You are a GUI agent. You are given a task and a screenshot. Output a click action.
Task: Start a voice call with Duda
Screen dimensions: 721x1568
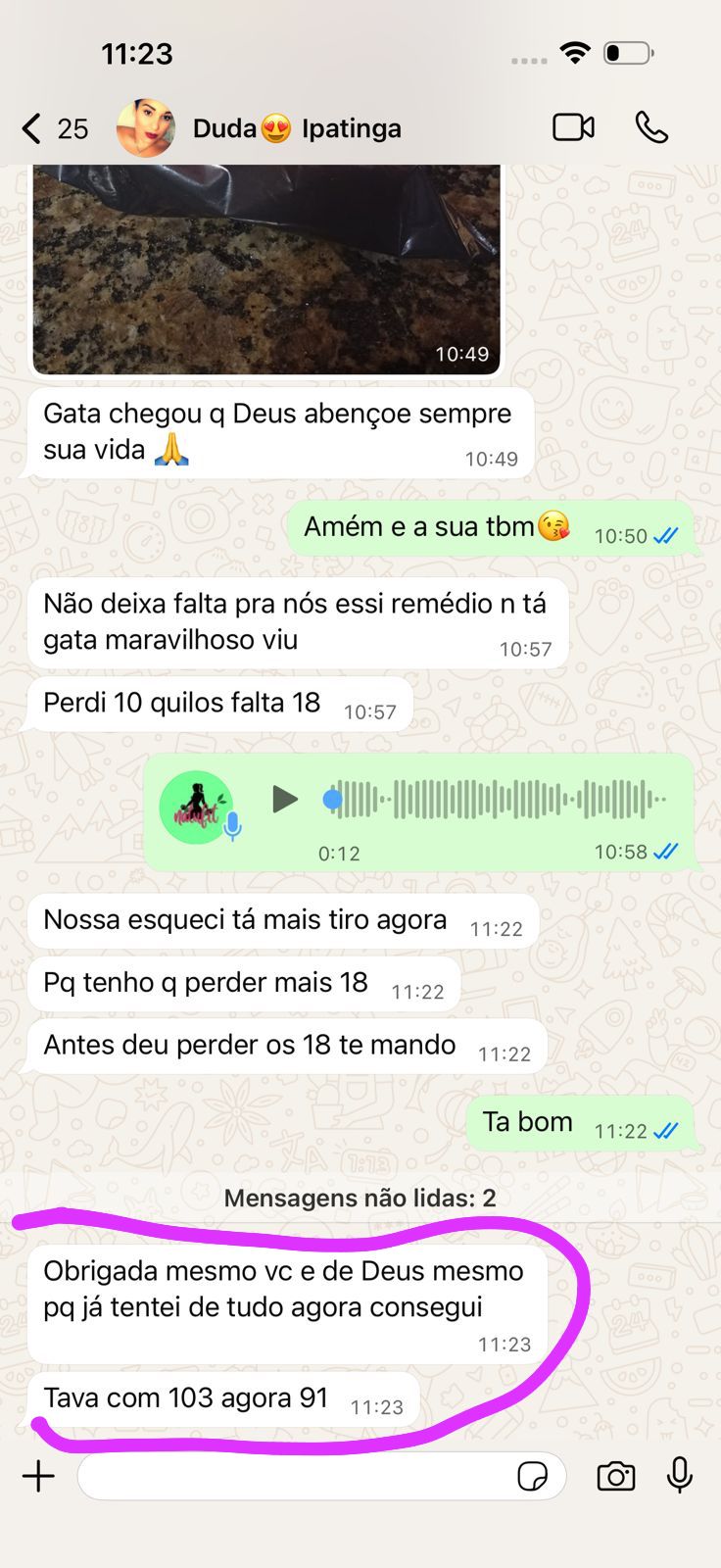pyautogui.click(x=651, y=127)
